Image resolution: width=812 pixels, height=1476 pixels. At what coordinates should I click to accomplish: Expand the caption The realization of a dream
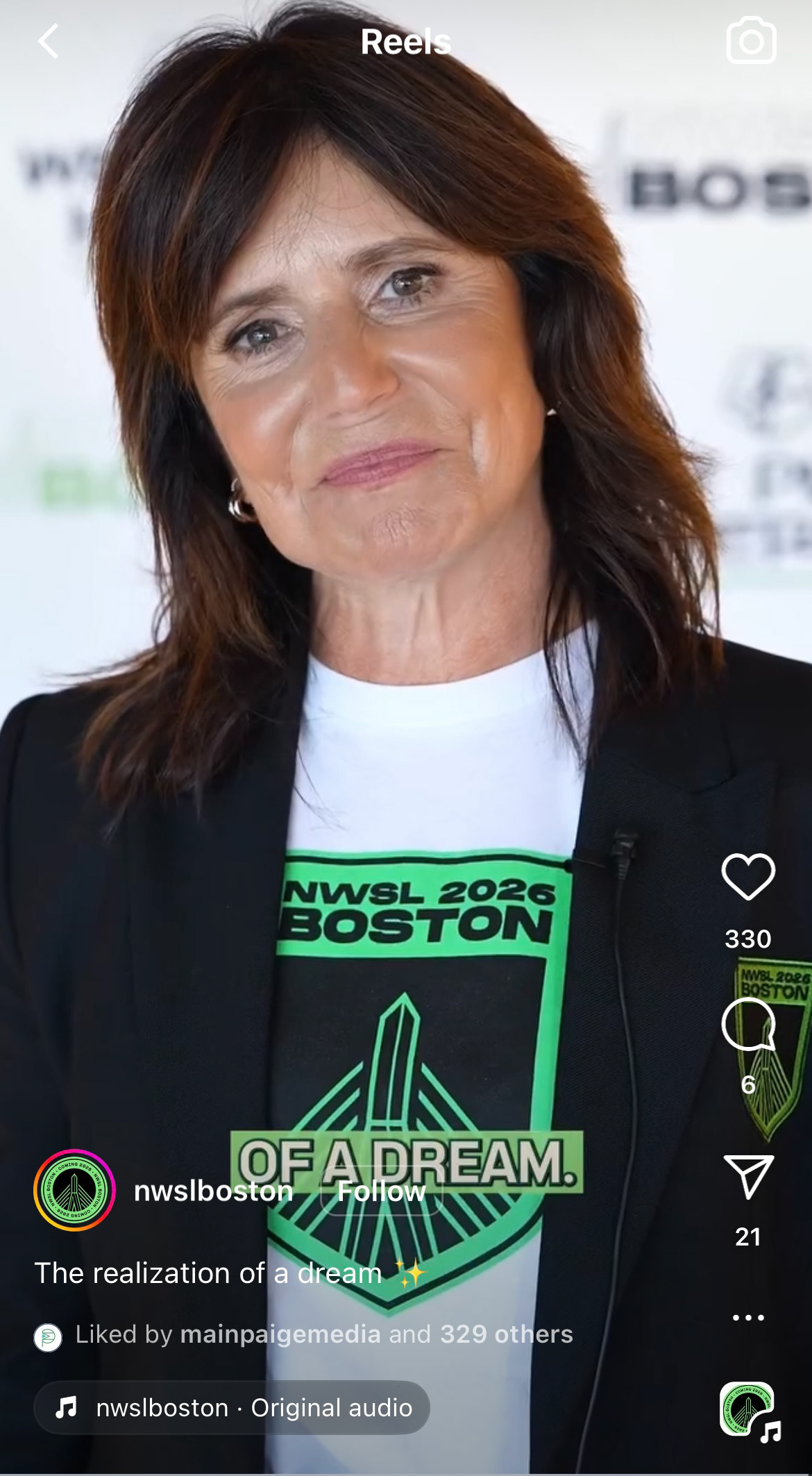(208, 1273)
